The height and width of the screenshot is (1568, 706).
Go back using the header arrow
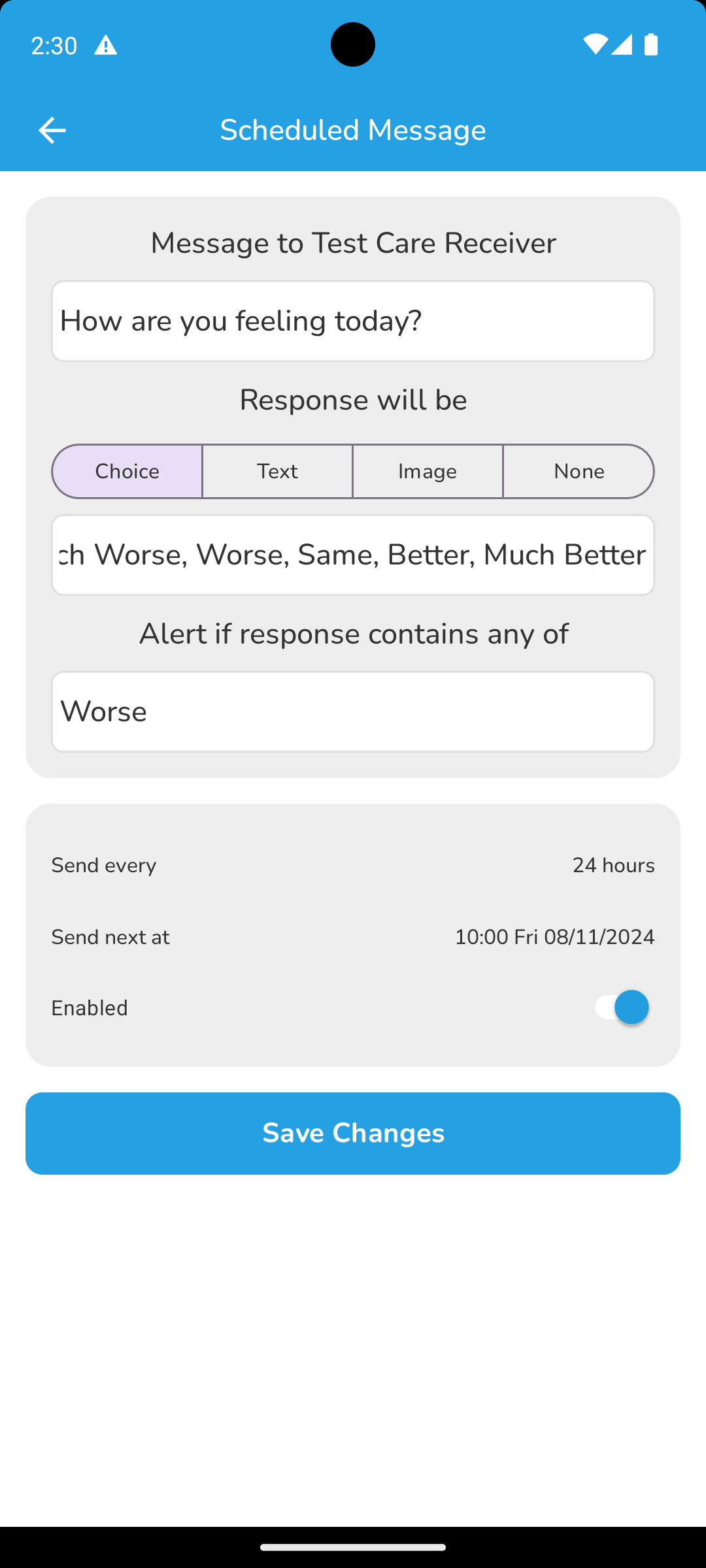pos(52,130)
